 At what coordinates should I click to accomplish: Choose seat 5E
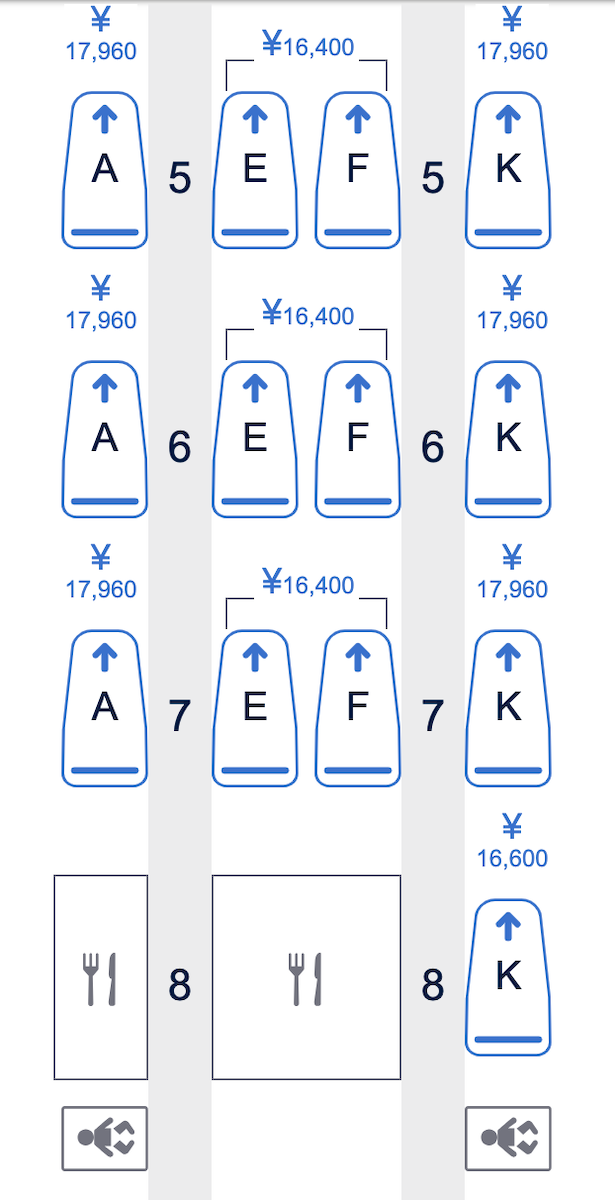(255, 170)
